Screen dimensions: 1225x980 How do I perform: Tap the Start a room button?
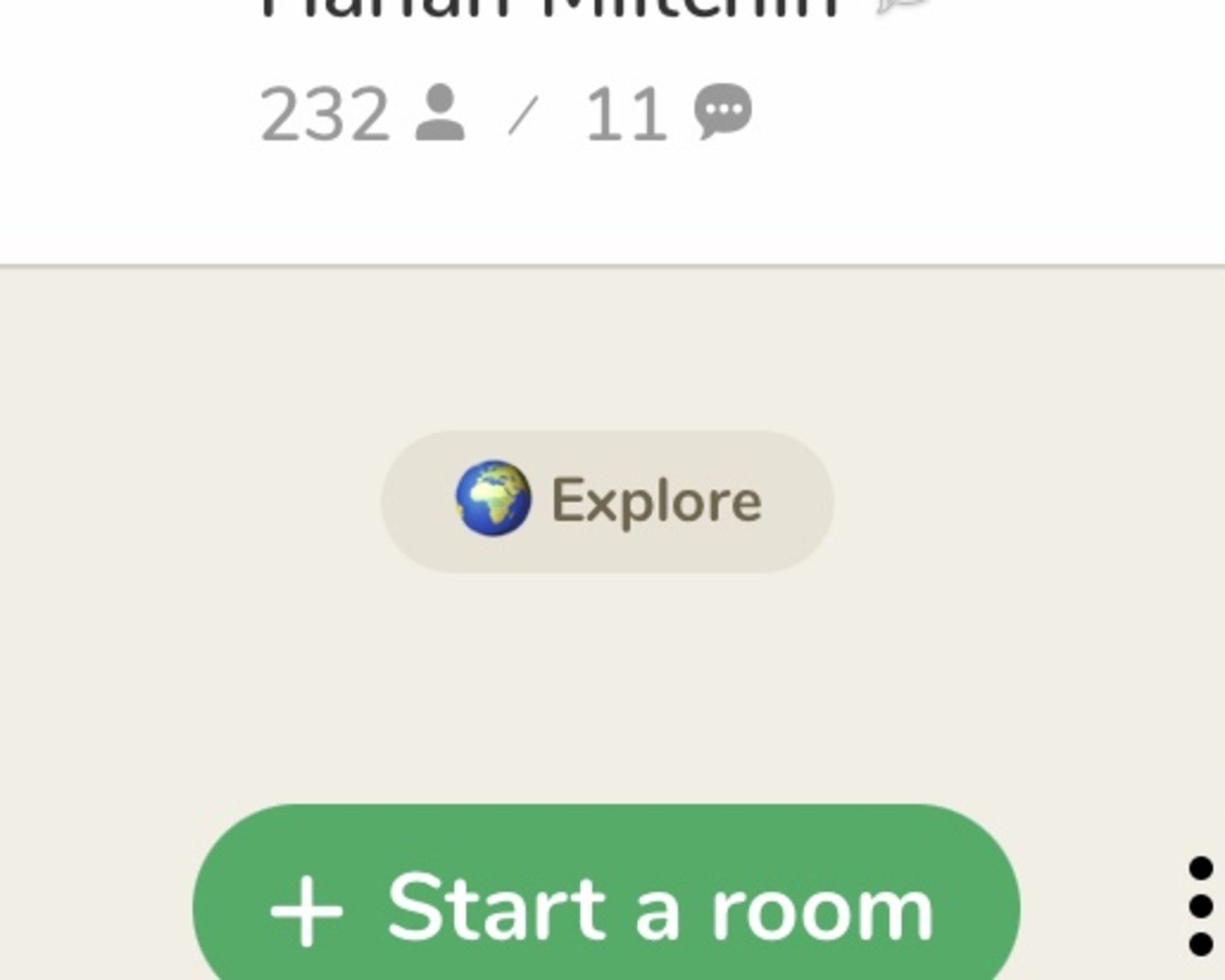pyautogui.click(x=606, y=906)
